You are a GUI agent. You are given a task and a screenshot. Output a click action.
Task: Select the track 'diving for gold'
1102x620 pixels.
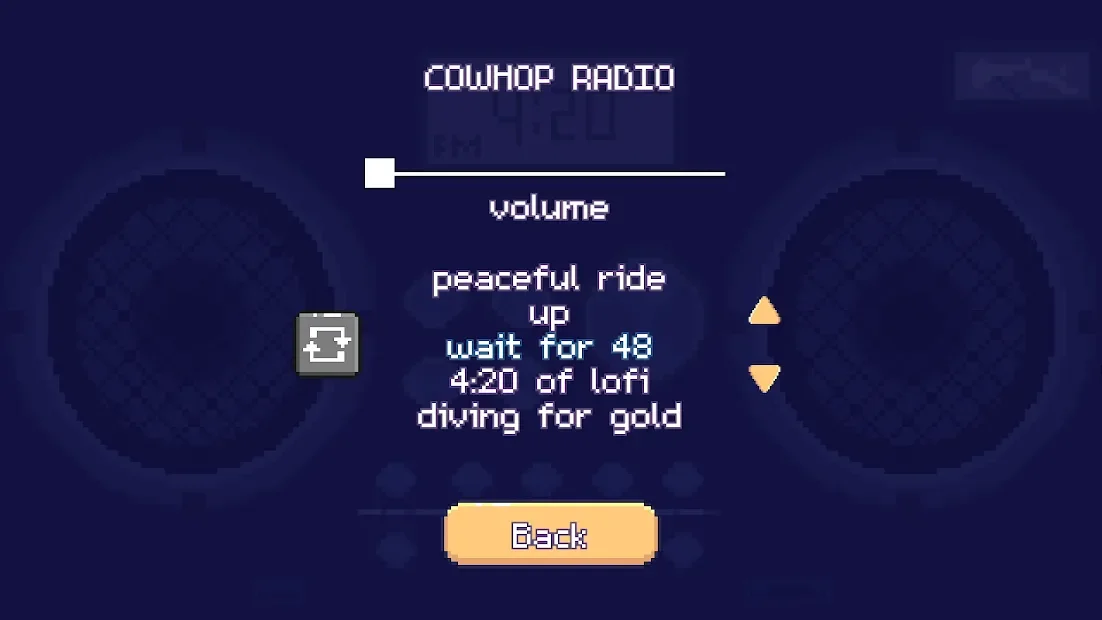pos(549,415)
